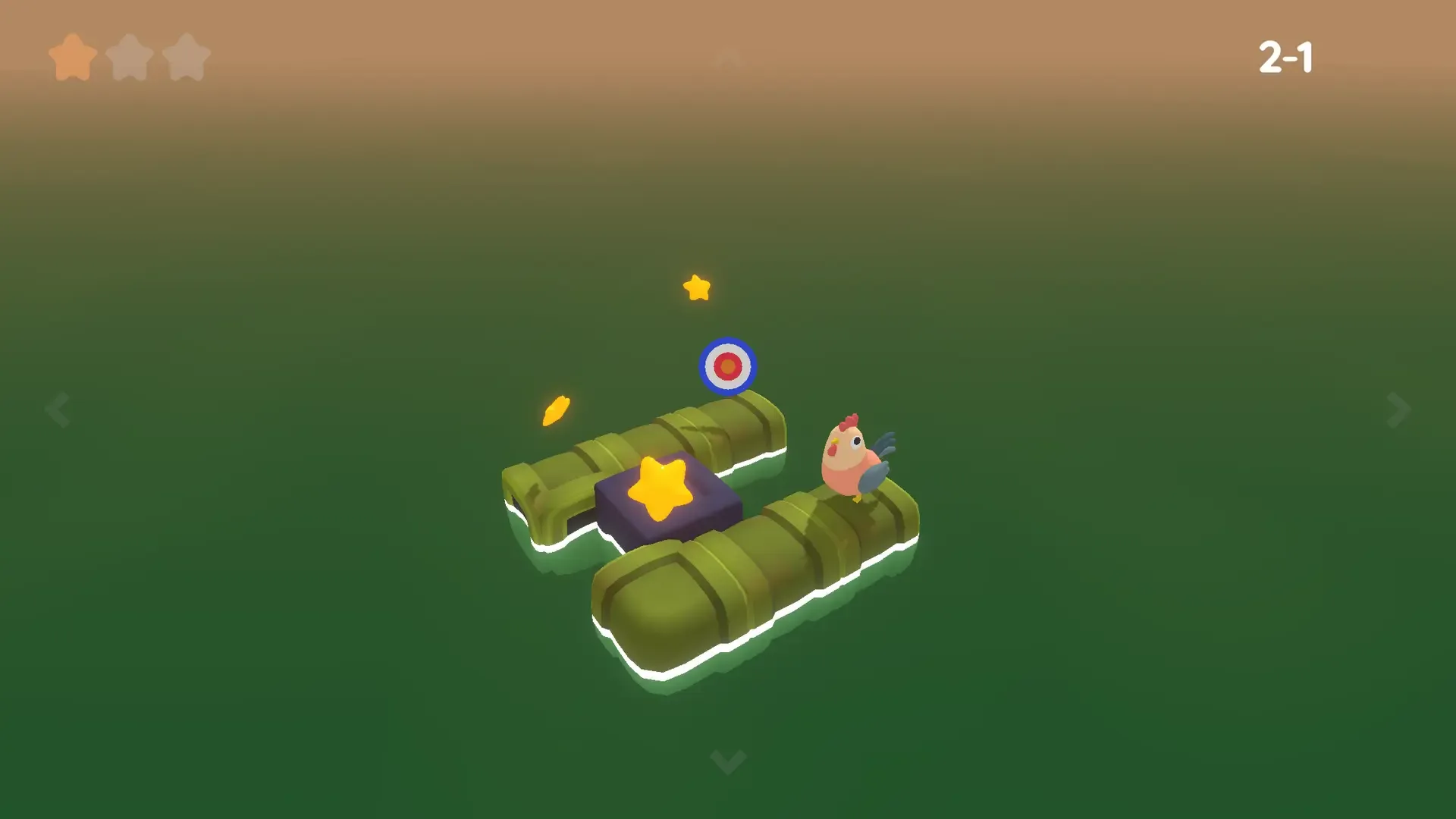The width and height of the screenshot is (1456, 819).
Task: Tap the down arrow to move down
Action: (728, 761)
